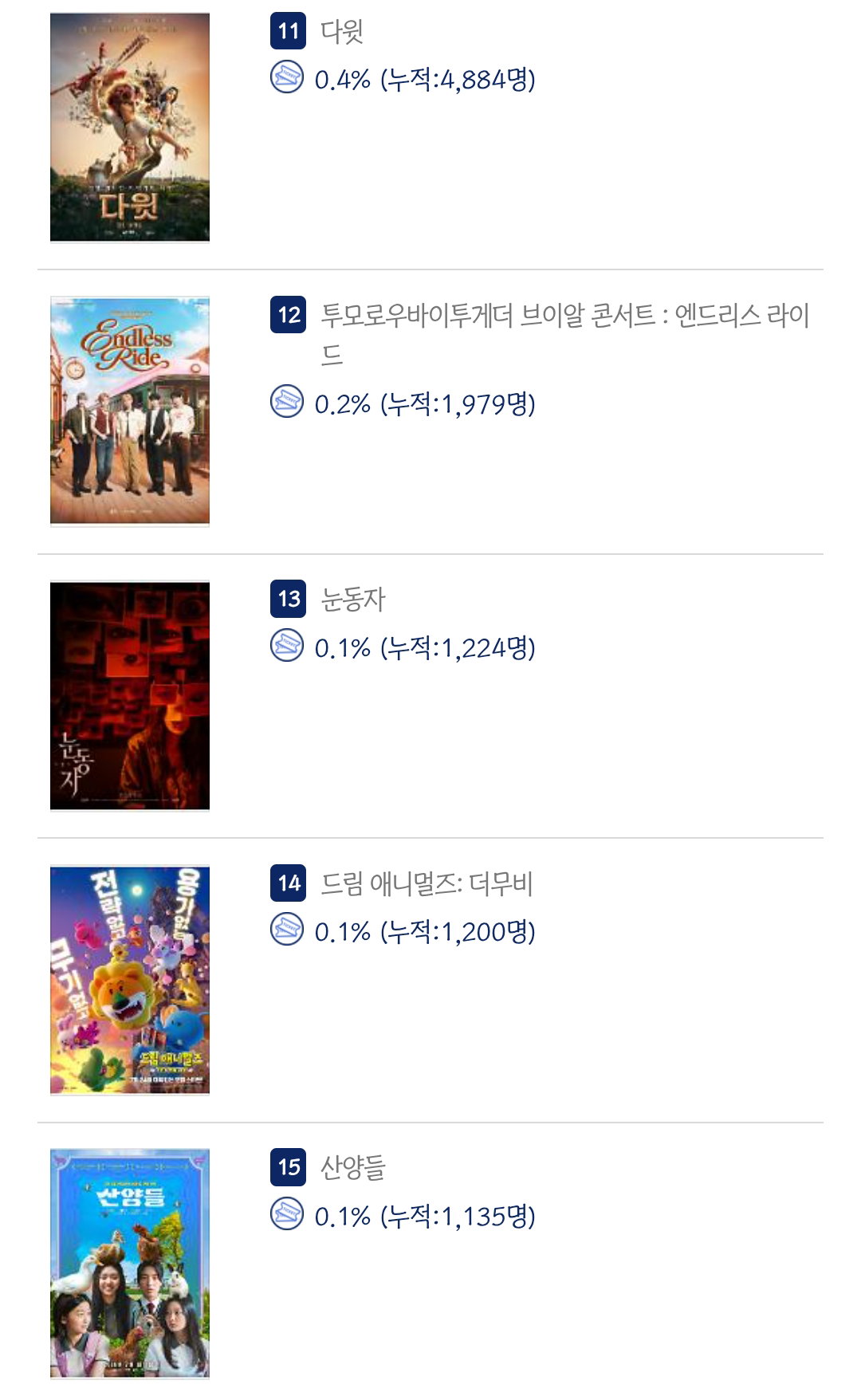Tap the 산양들 title link

353,1167
